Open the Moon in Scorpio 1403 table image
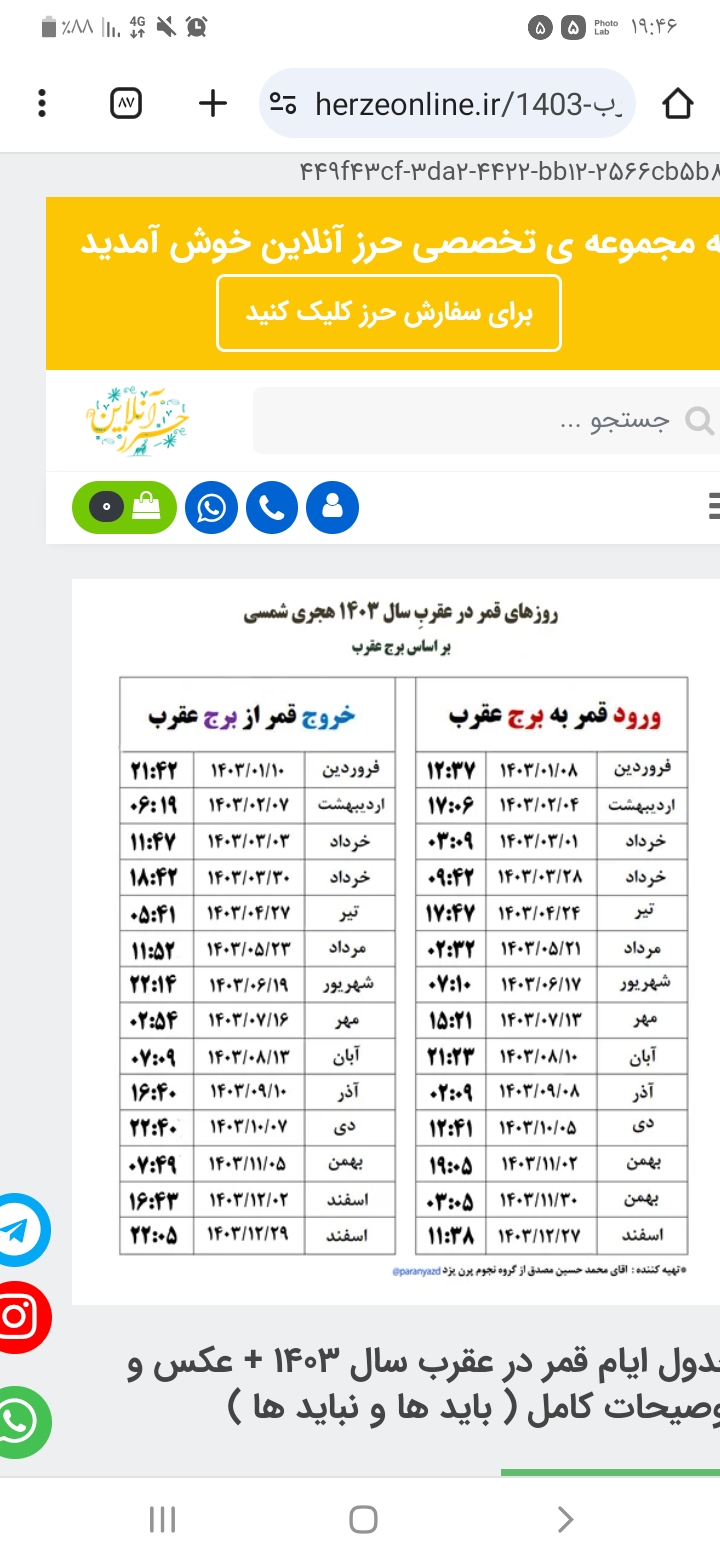This screenshot has width=720, height=1560. click(403, 940)
